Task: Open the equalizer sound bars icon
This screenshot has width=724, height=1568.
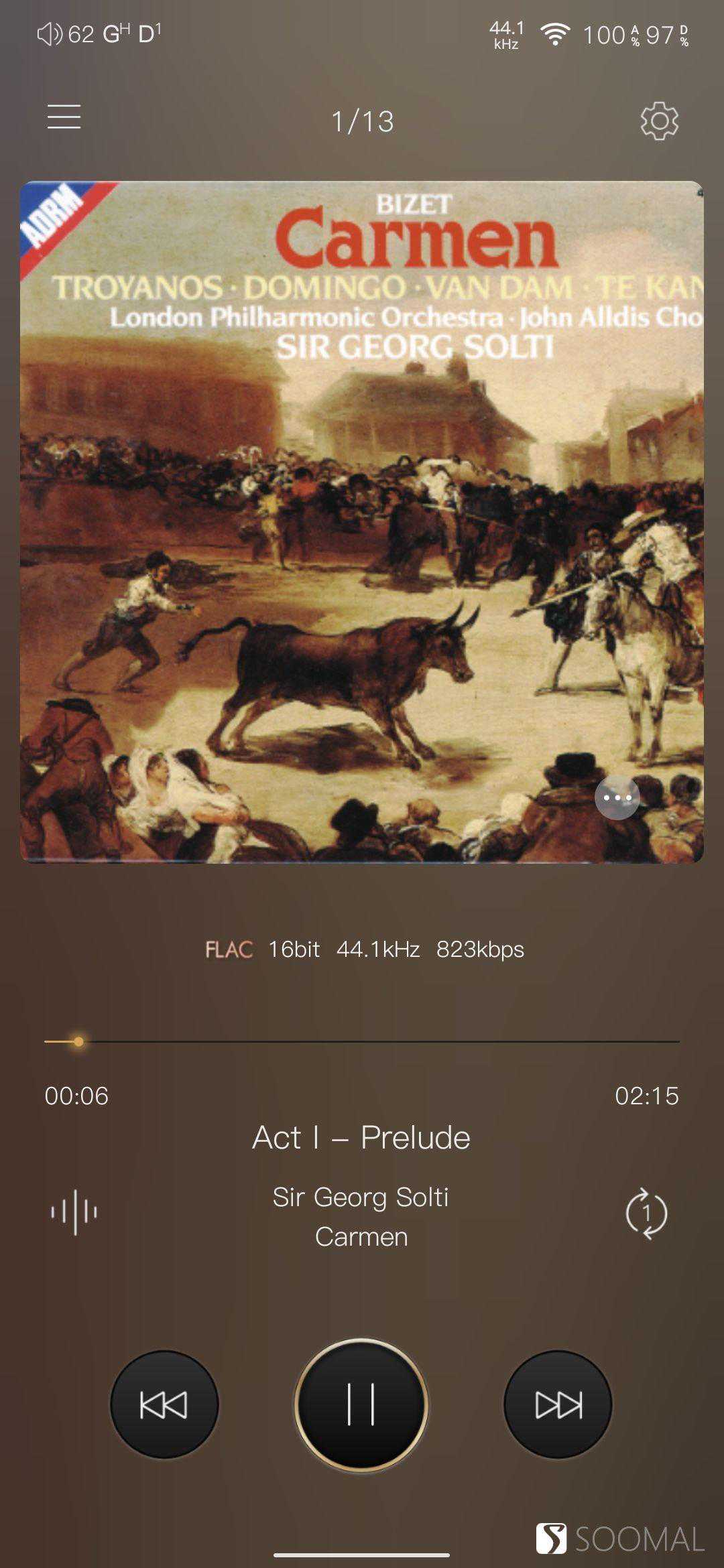Action: [74, 1212]
